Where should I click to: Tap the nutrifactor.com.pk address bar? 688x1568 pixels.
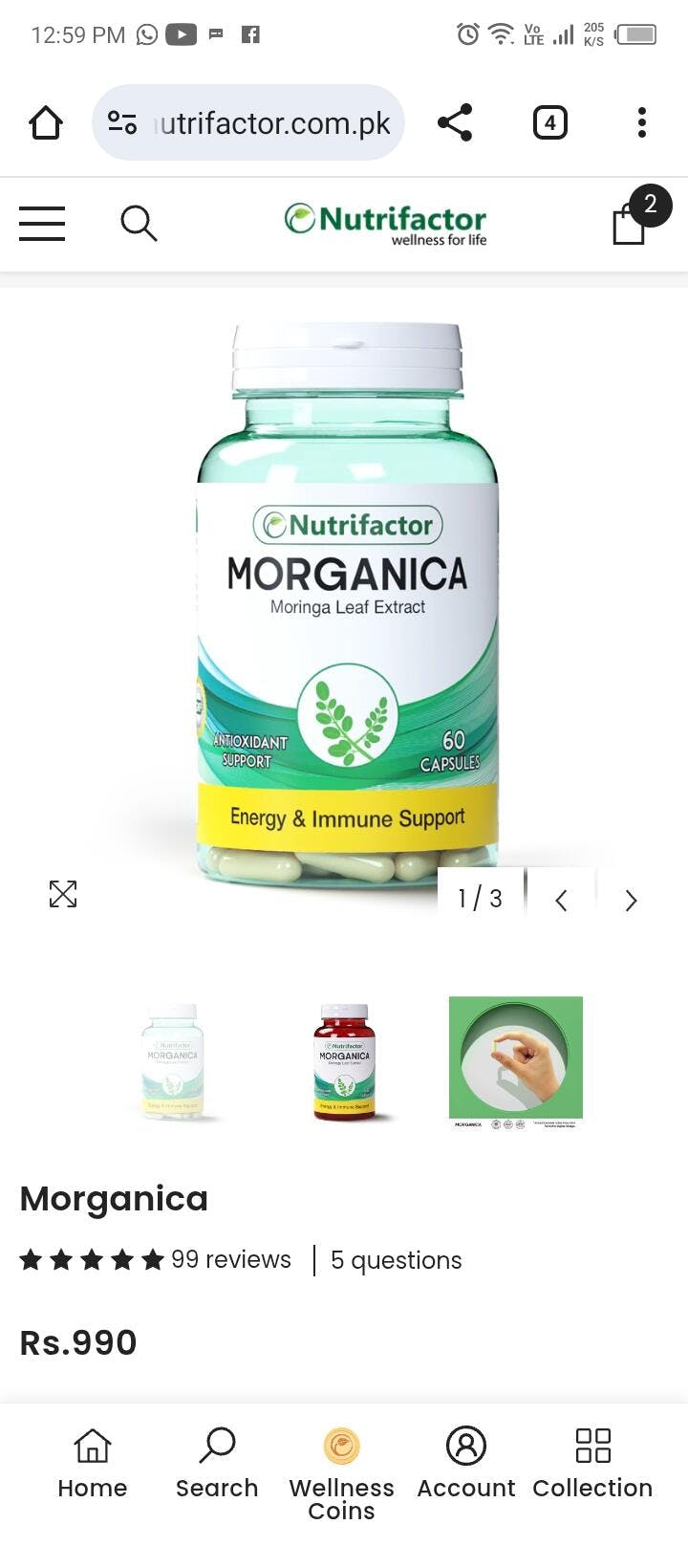pyautogui.click(x=258, y=122)
